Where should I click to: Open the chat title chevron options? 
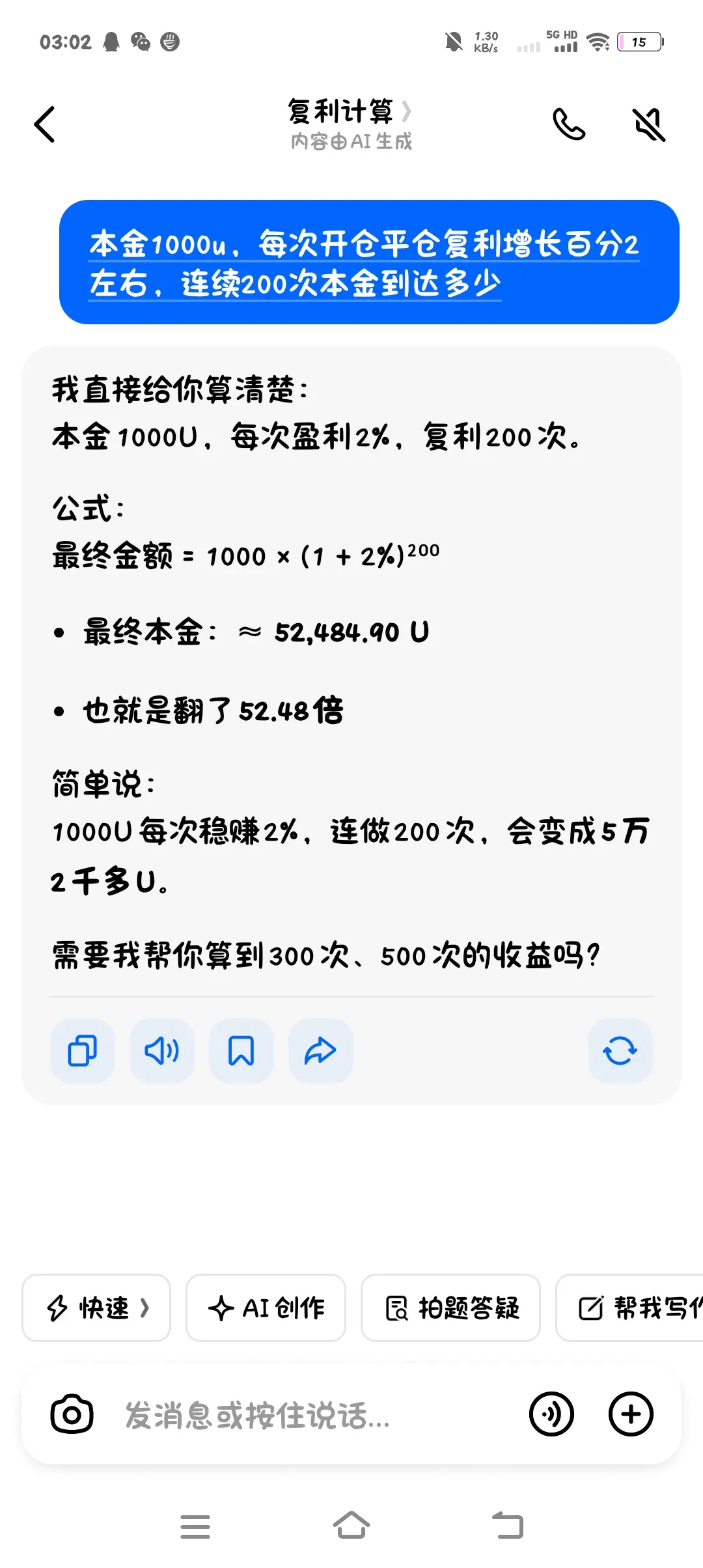click(x=408, y=111)
